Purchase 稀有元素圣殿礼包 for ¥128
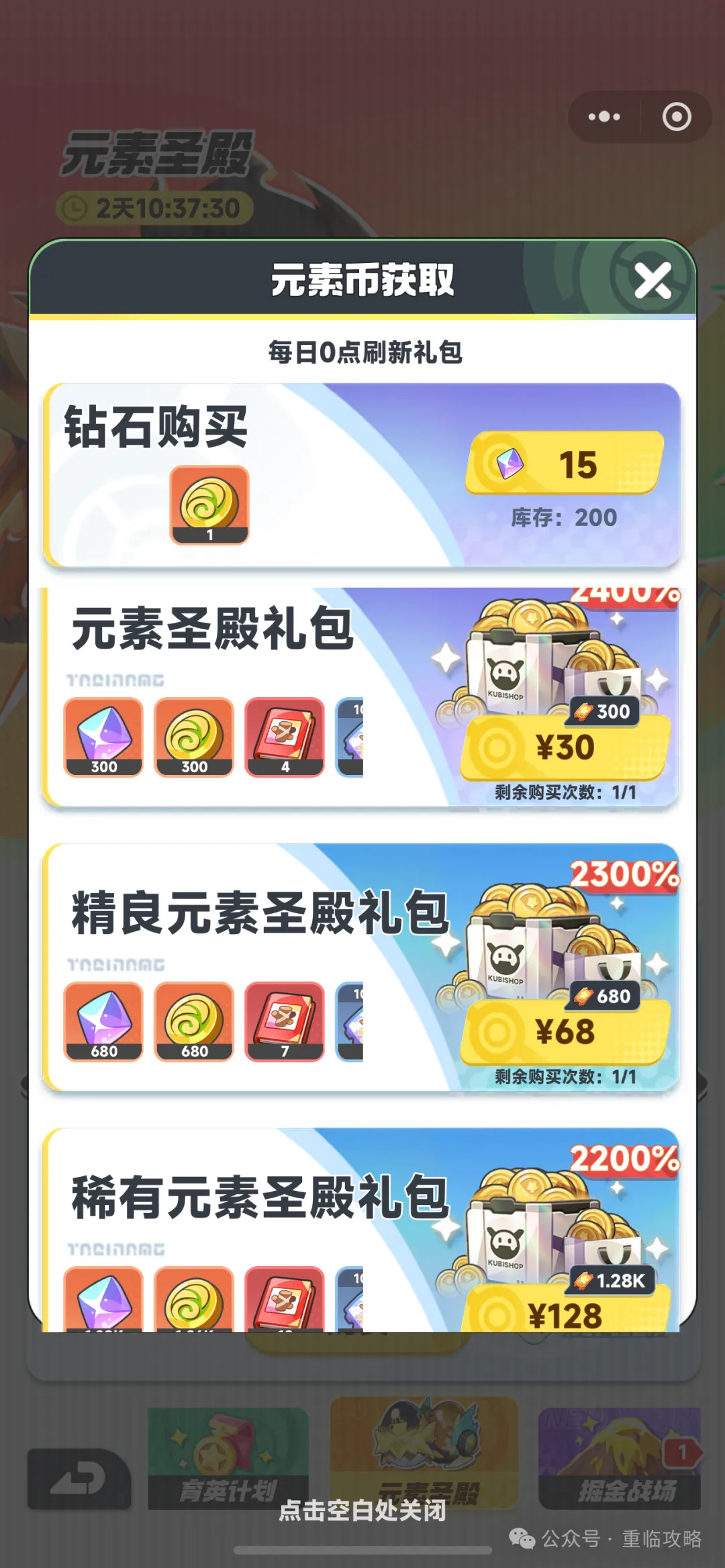Screen dimensions: 725x1568 point(565,1314)
